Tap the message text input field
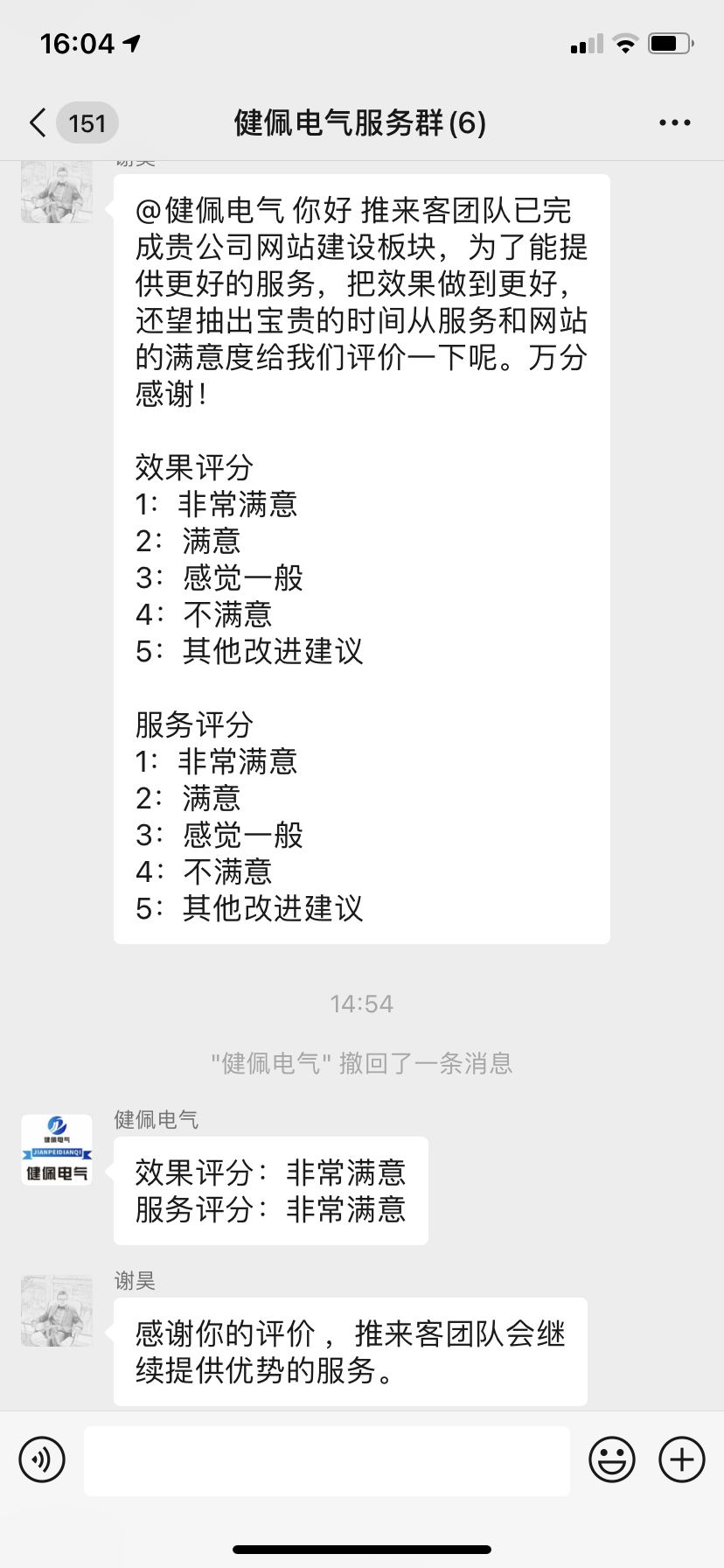This screenshot has width=724, height=1568. 328,1459
